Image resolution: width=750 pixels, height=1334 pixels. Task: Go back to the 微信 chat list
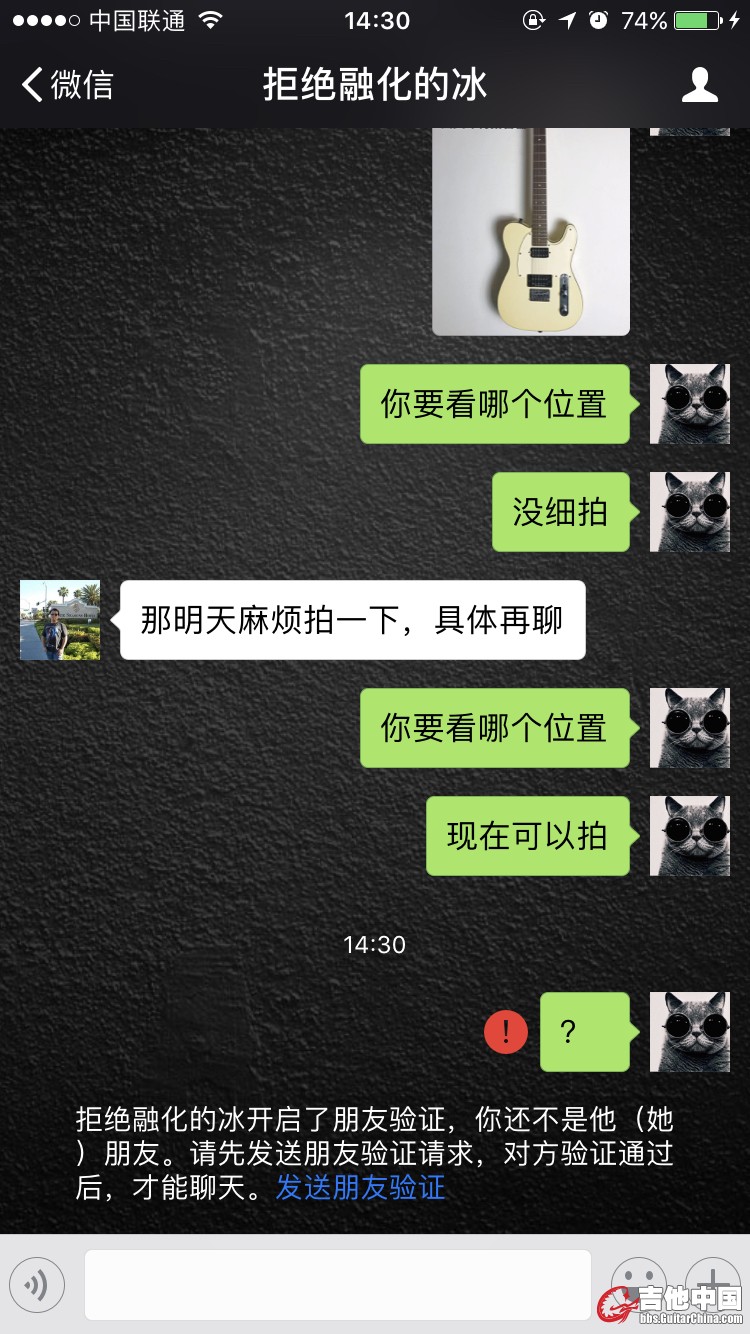(67, 85)
